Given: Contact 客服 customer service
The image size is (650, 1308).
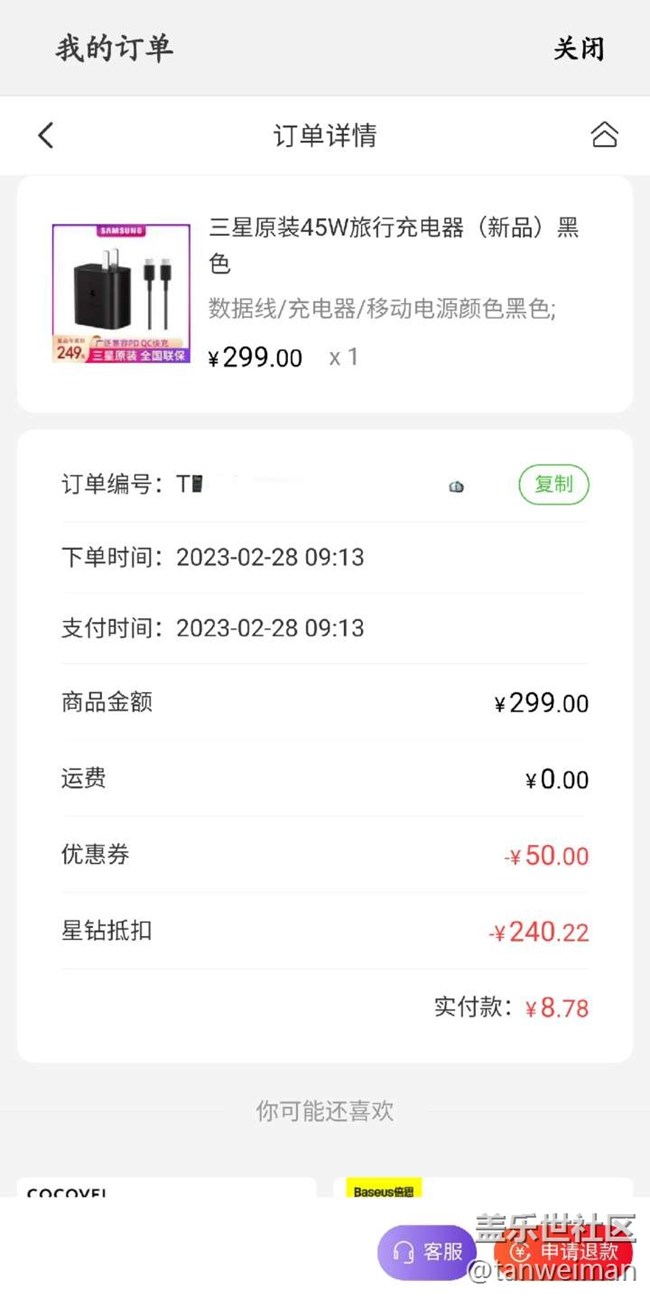Looking at the screenshot, I should (426, 1252).
